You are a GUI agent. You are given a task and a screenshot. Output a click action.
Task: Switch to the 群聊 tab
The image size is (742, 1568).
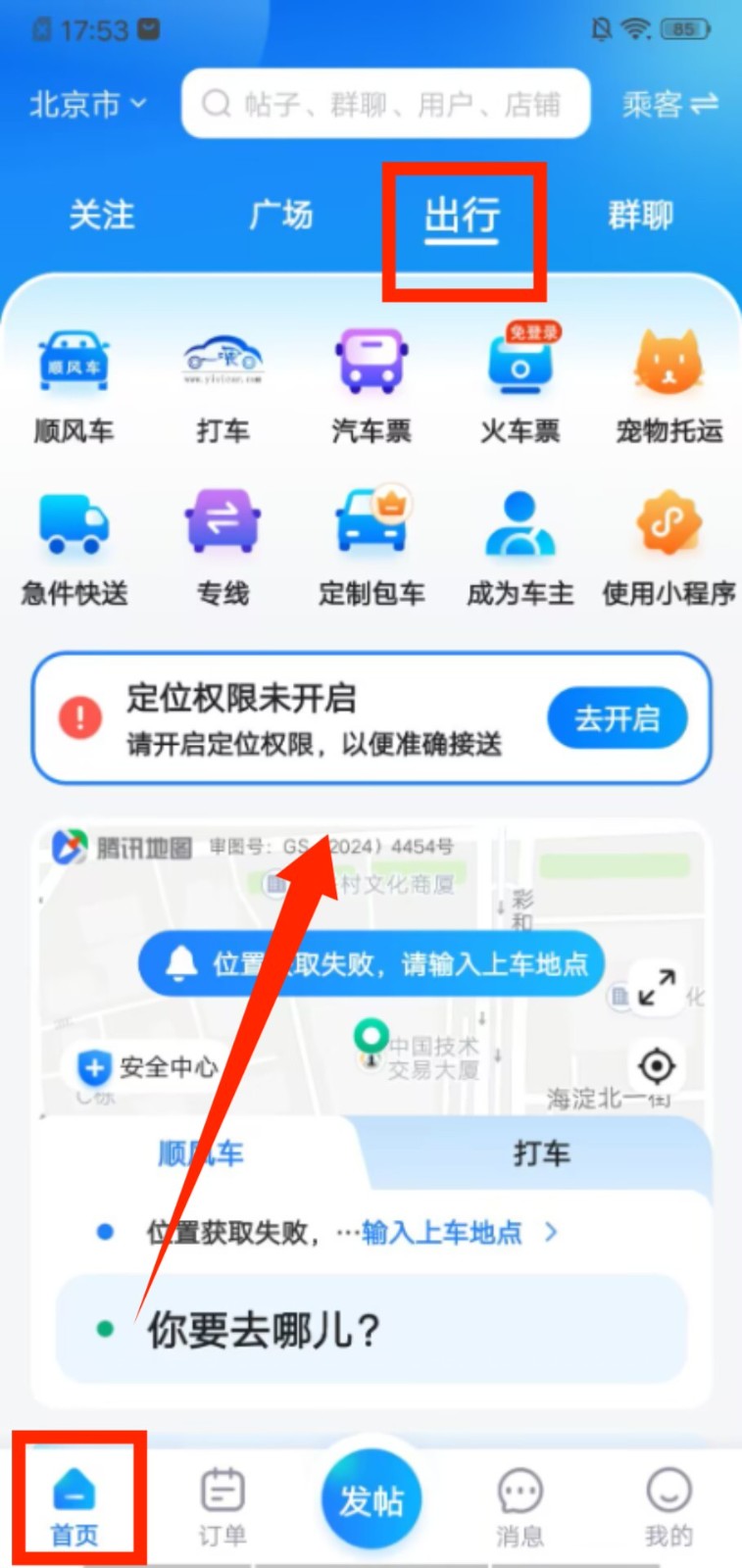[640, 215]
